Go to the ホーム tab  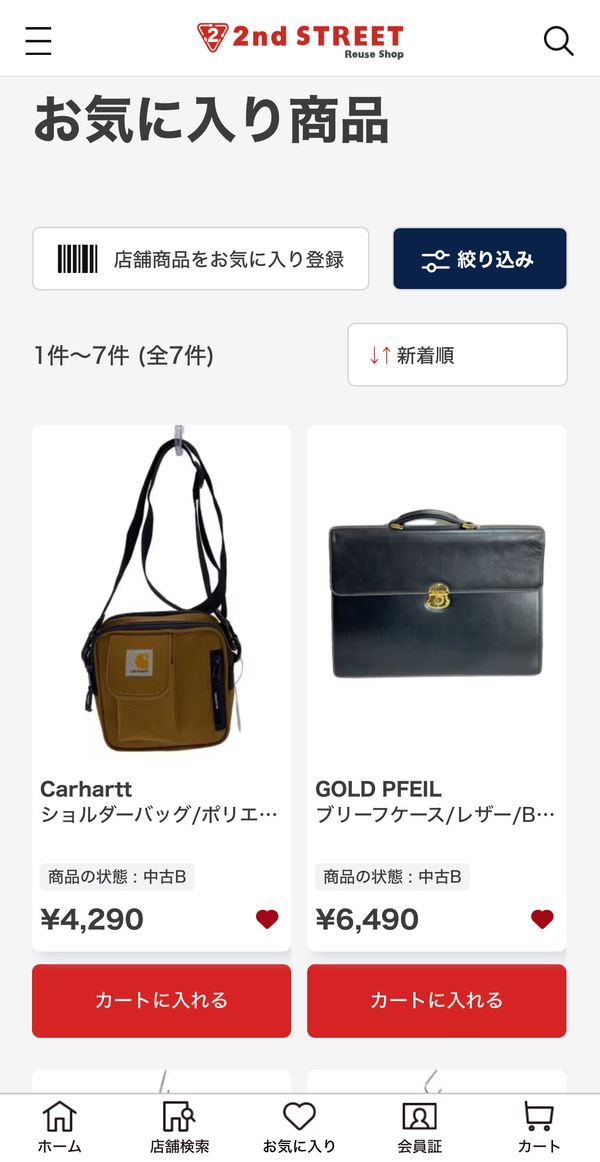pyautogui.click(x=59, y=1127)
